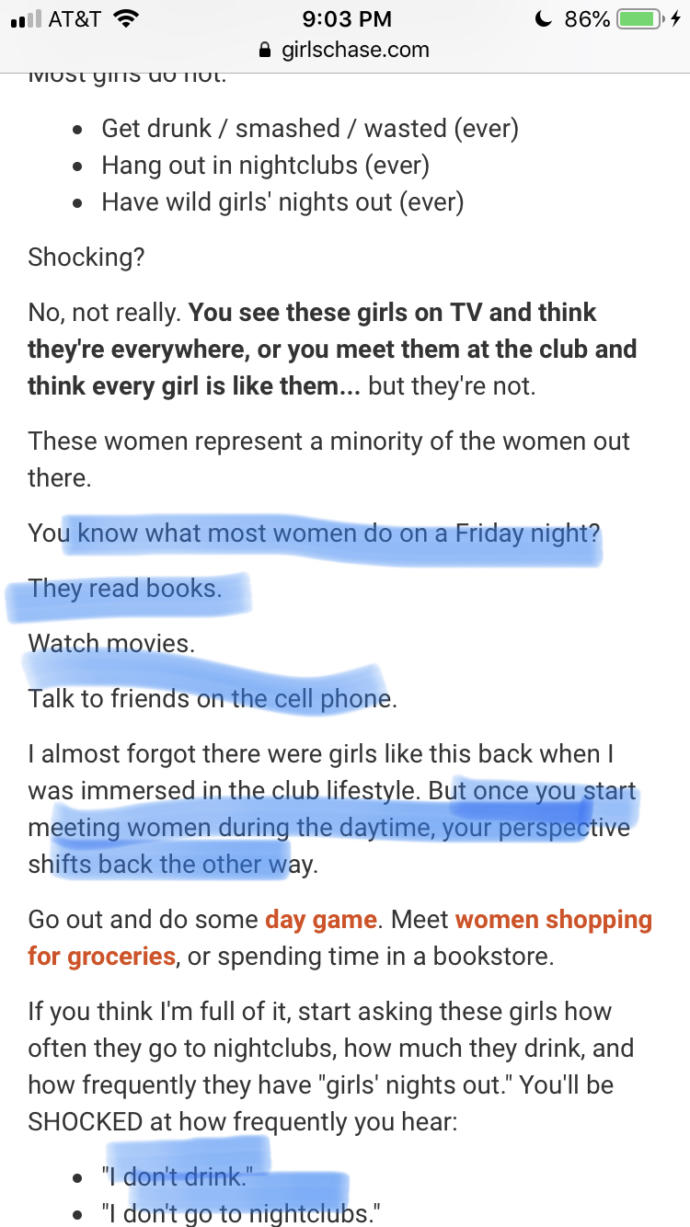Tap the girlschase.com address bar
This screenshot has width=690, height=1227.
click(344, 50)
